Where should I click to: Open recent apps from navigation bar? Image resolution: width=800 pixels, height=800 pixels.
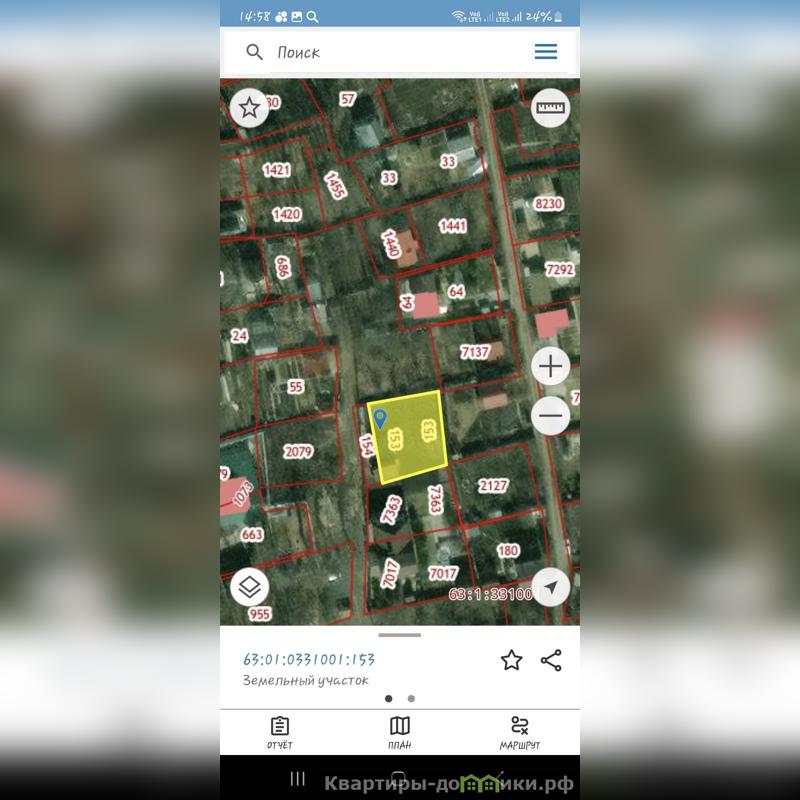[x=297, y=779]
